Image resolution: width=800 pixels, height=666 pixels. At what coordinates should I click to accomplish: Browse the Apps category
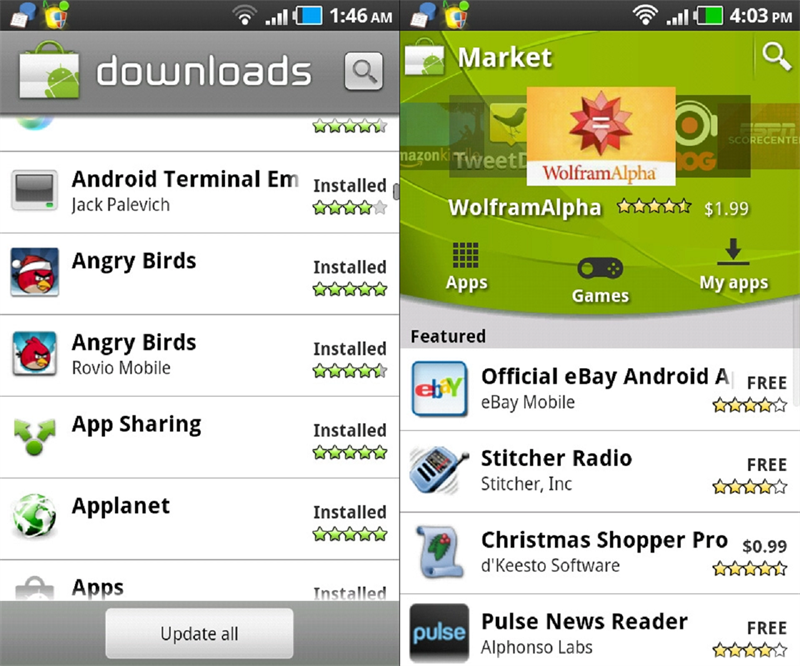coord(466,266)
